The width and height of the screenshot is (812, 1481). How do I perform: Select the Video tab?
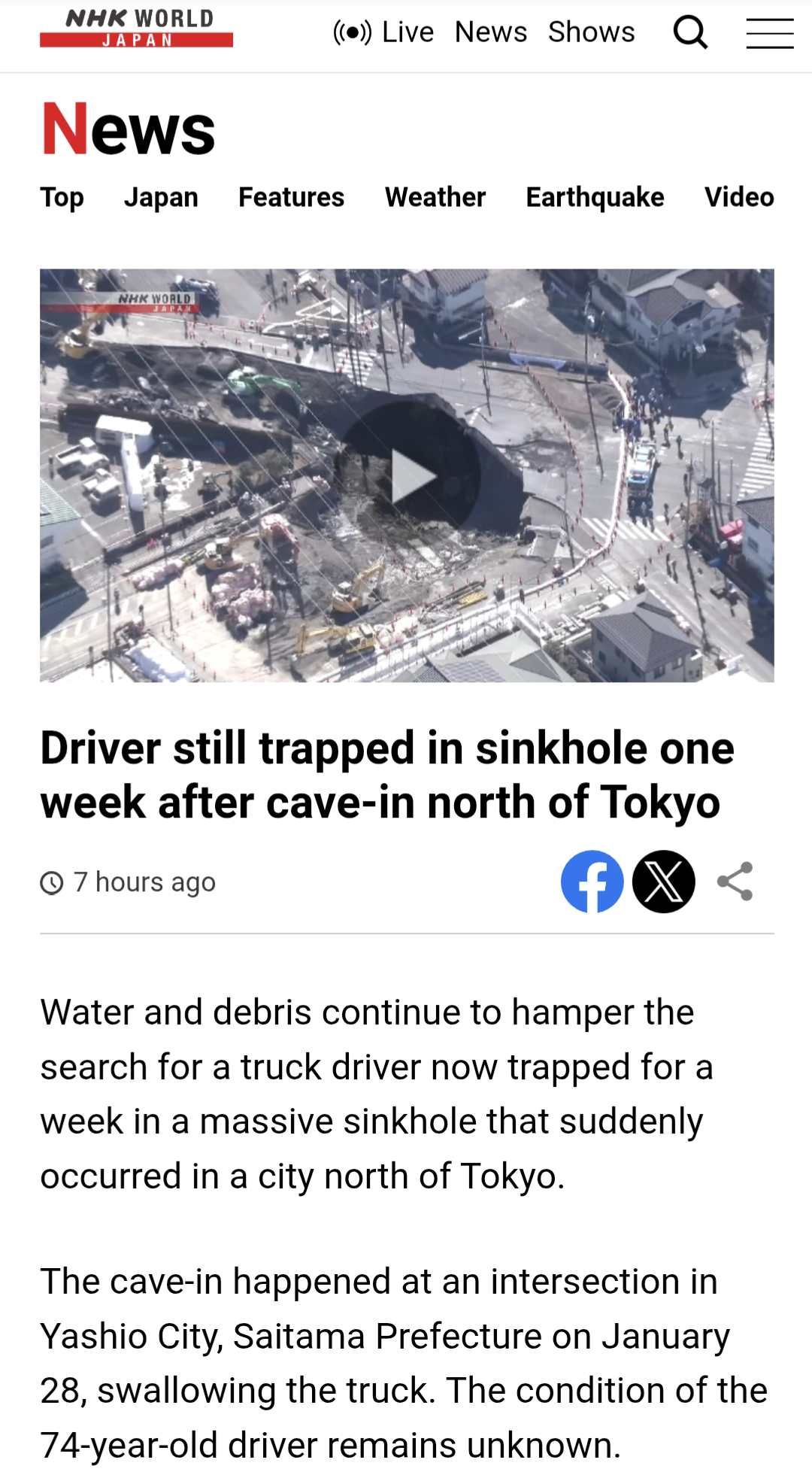pos(739,197)
